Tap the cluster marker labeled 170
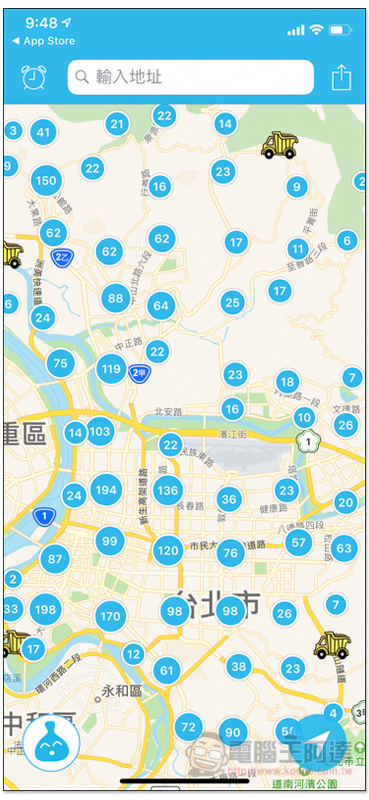The height and width of the screenshot is (800, 369). coord(111,616)
